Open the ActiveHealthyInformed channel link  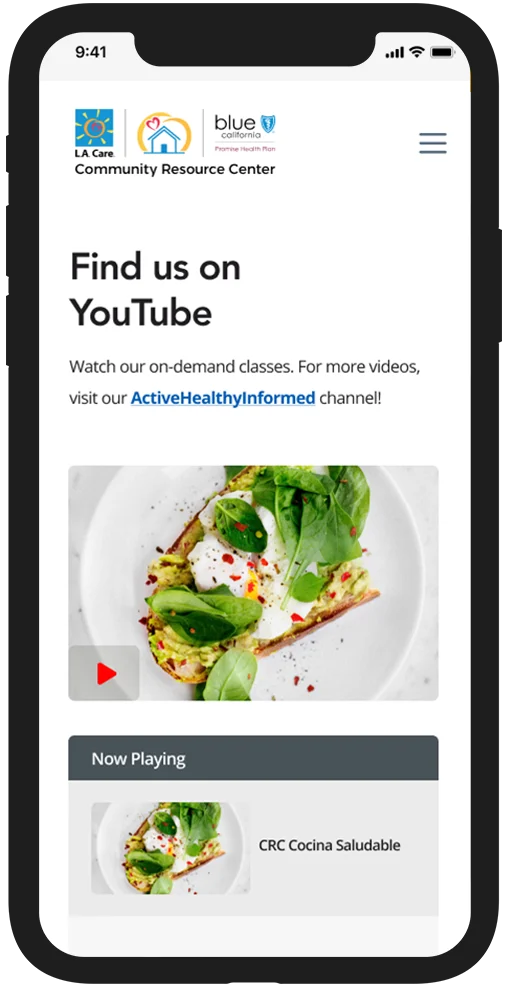click(223, 398)
